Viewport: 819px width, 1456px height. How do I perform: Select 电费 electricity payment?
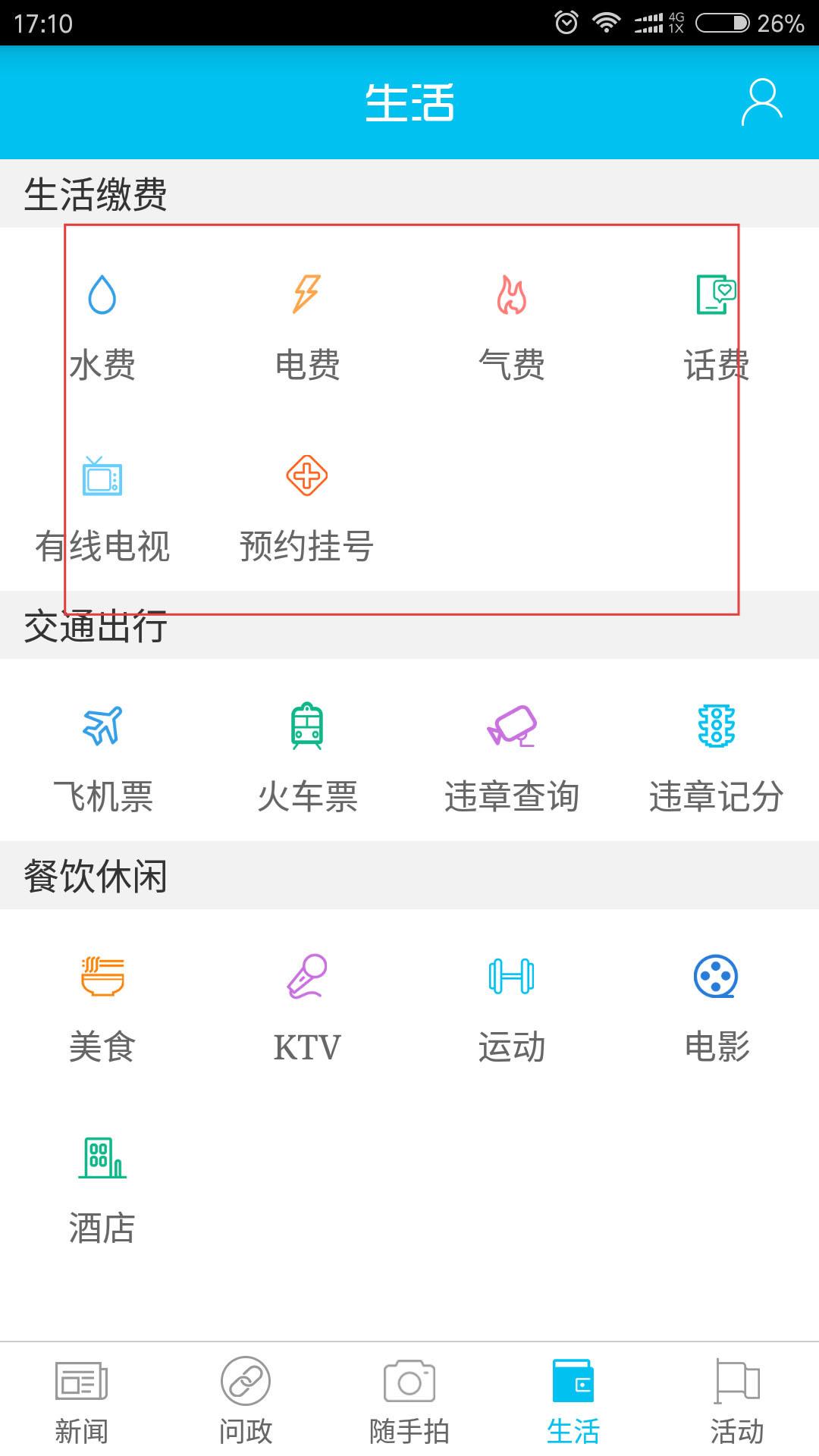click(307, 326)
